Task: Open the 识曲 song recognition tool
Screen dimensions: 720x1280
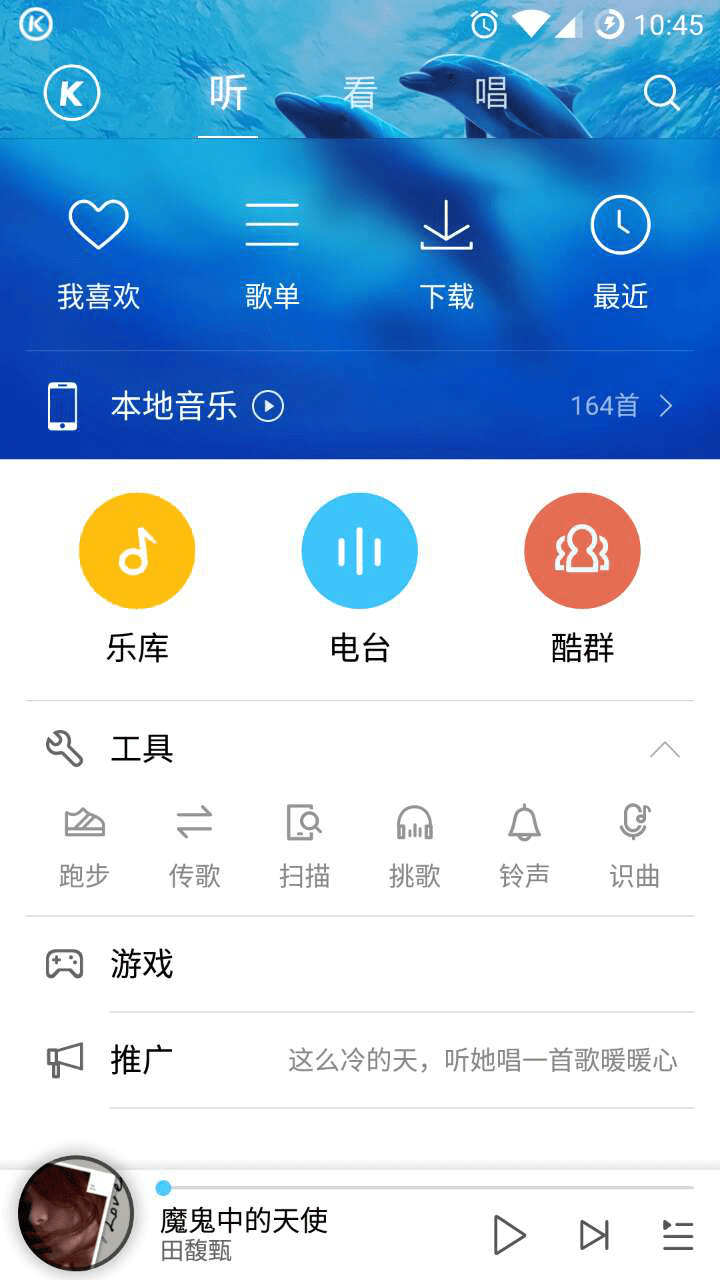Action: point(634,846)
